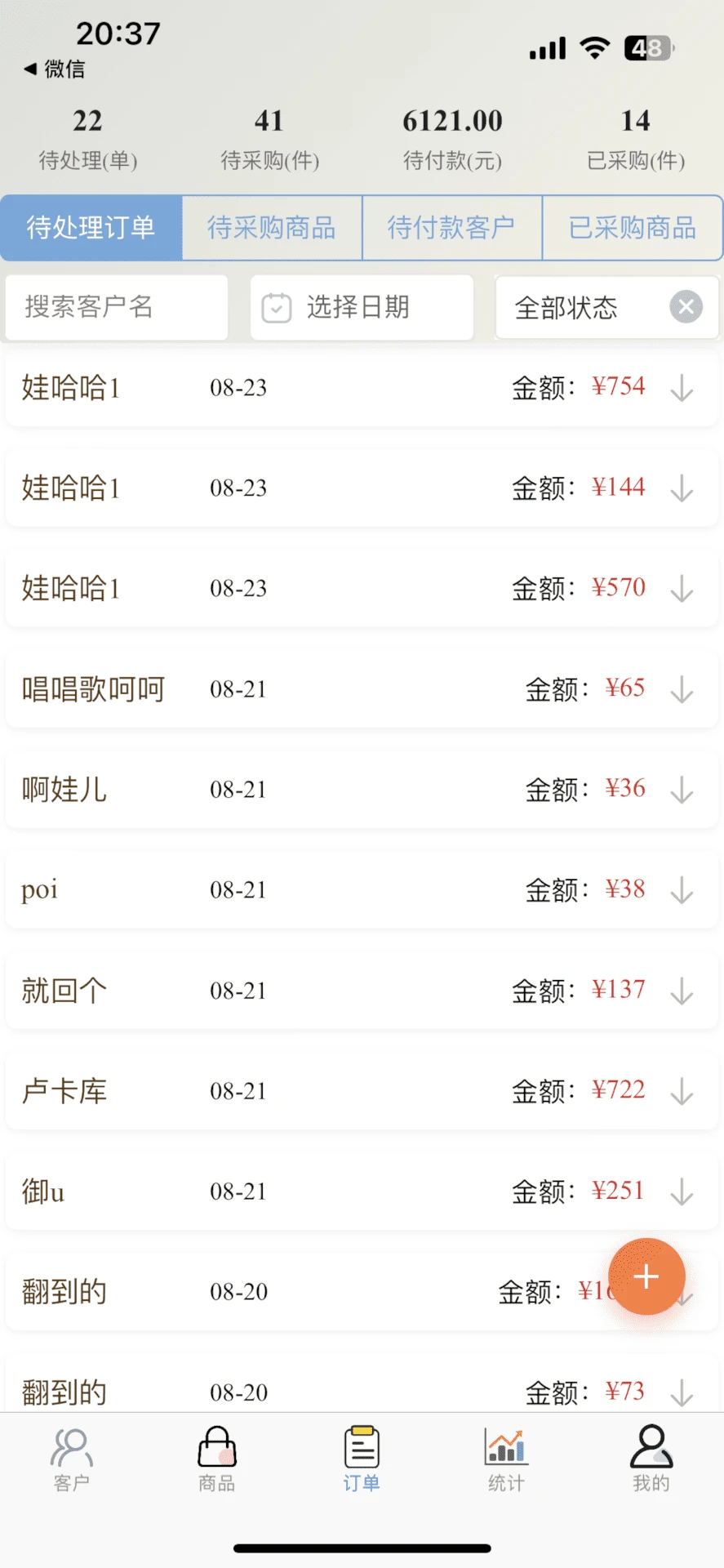This screenshot has width=724, height=1568.
Task: Click the 搜索客户名 search input field
Action: click(116, 308)
